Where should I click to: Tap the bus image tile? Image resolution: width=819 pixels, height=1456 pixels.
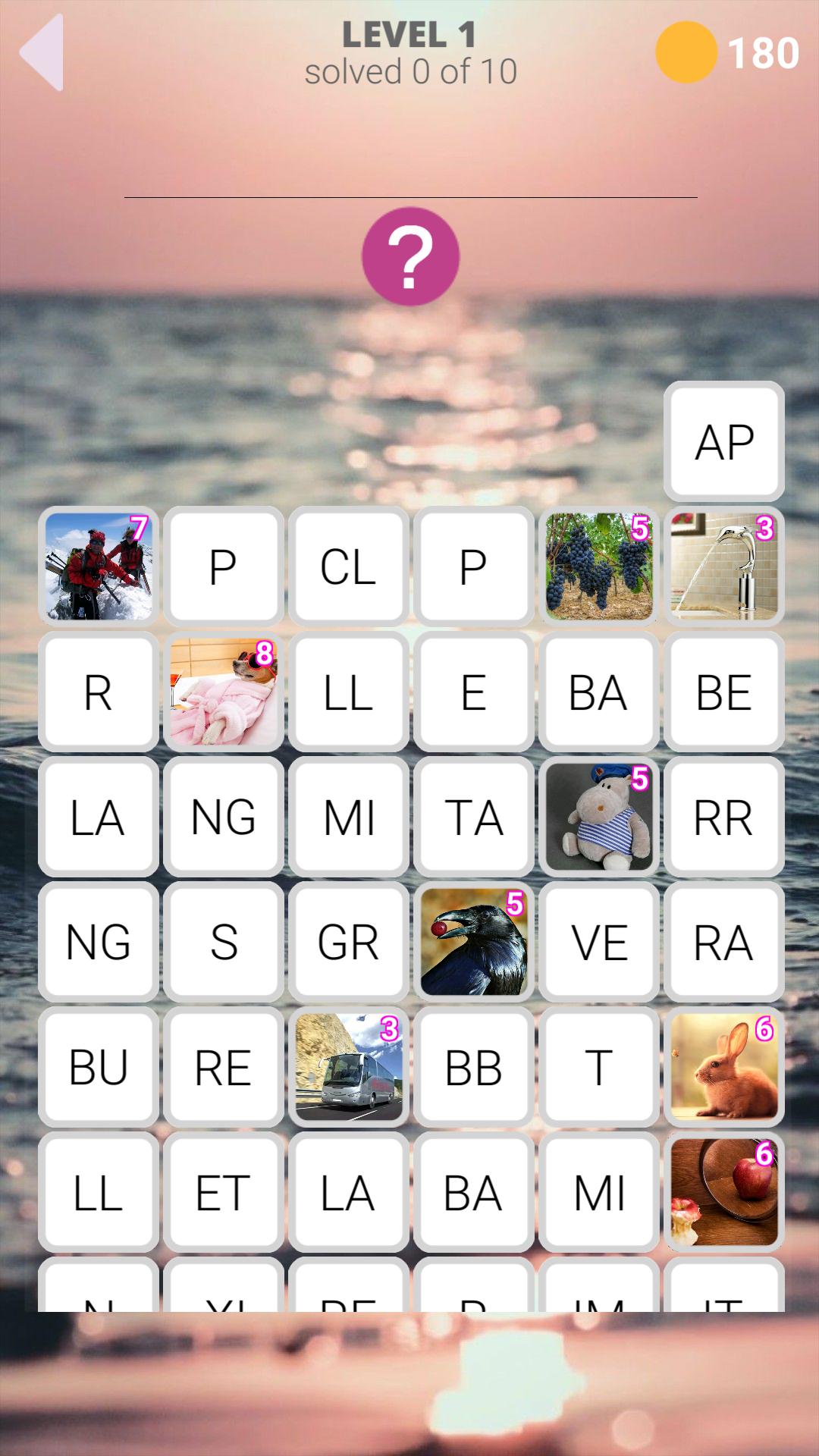(x=348, y=1067)
